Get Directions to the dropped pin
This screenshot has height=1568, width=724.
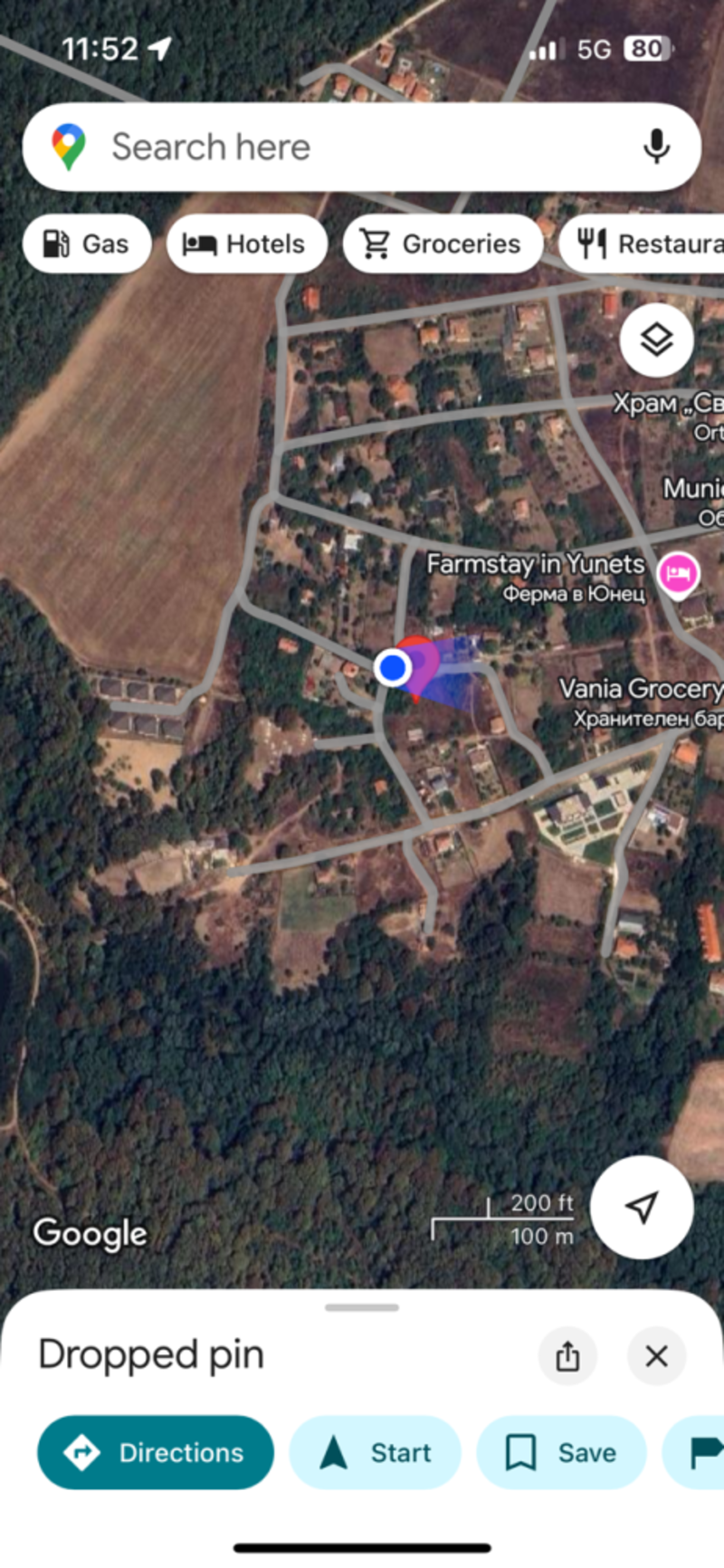[x=155, y=1452]
